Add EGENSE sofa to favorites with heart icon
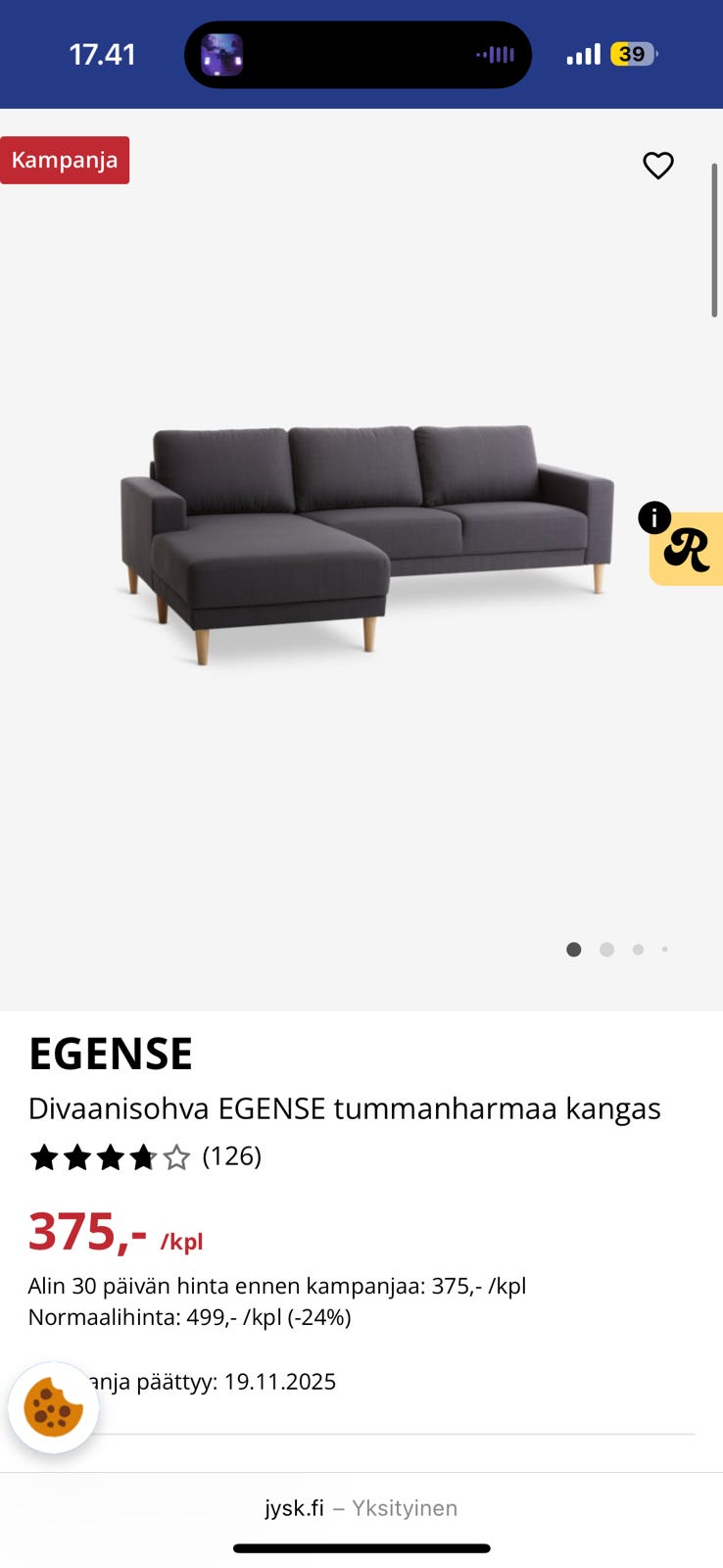The image size is (723, 1568). pyautogui.click(x=657, y=166)
